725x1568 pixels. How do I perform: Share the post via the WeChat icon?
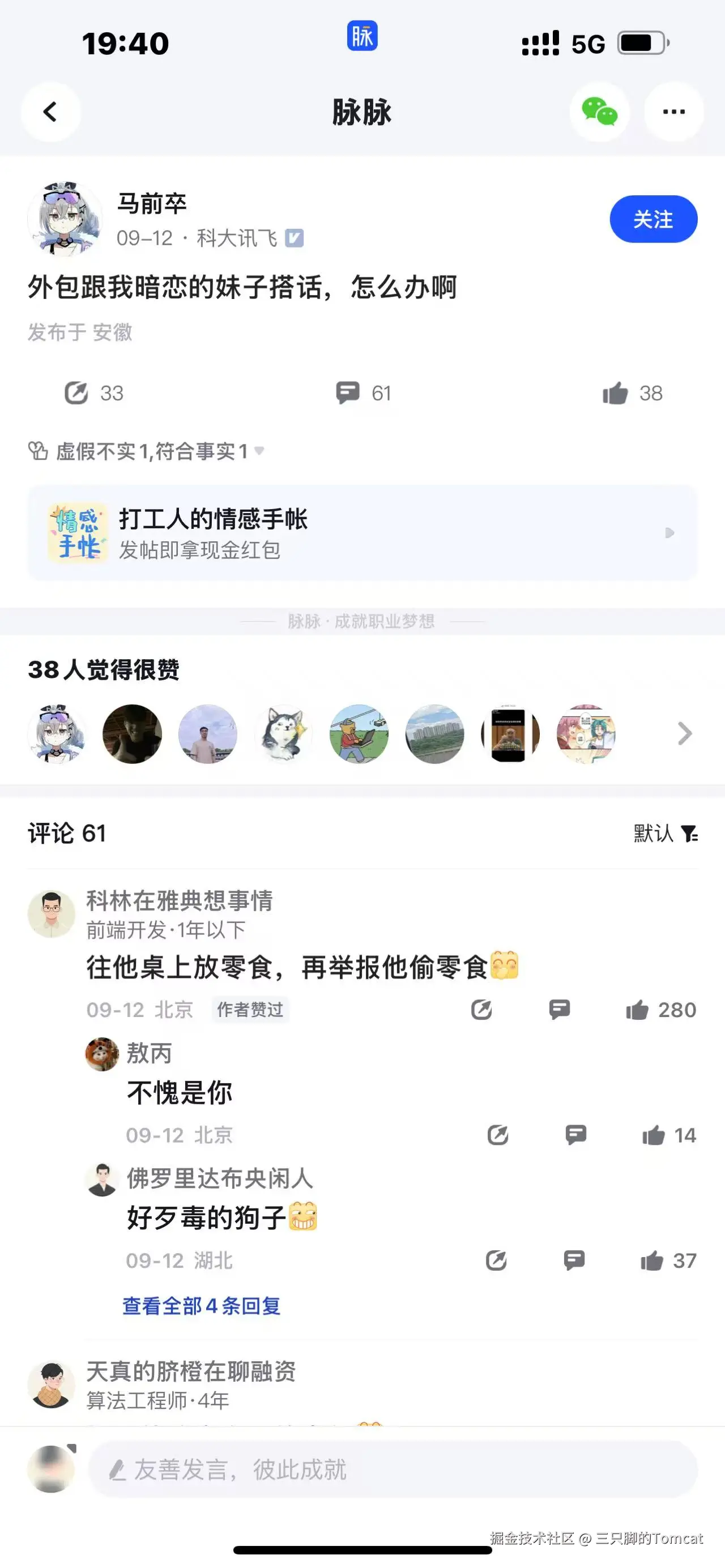click(599, 112)
